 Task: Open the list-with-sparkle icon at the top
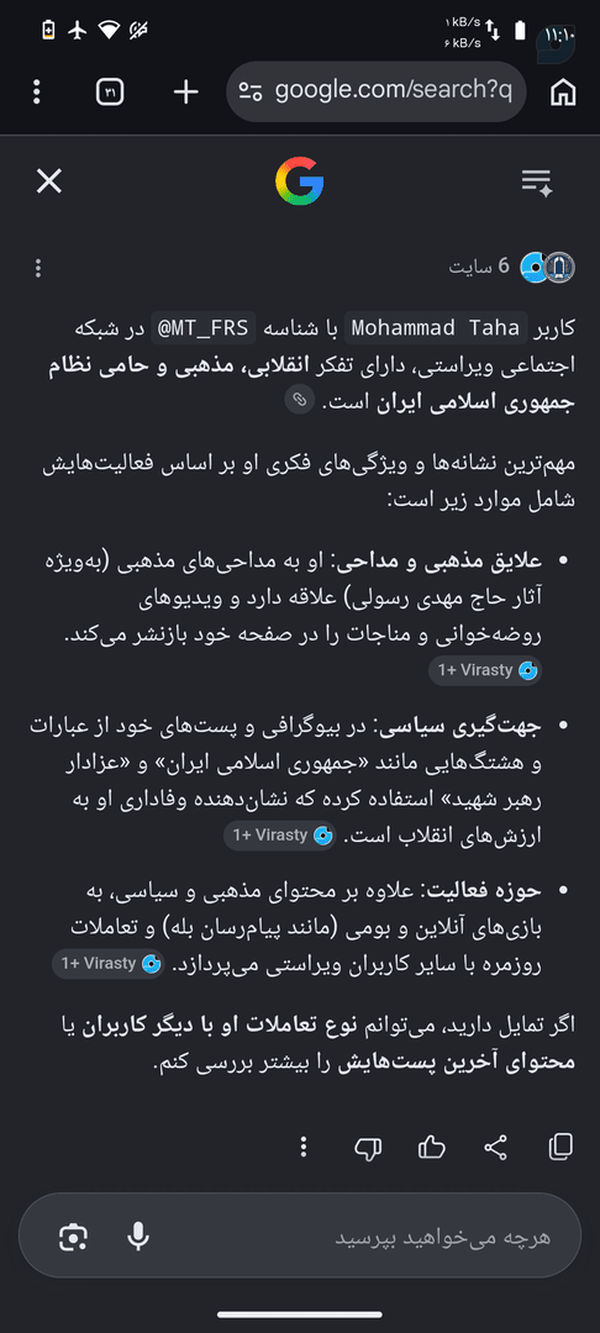[x=537, y=182]
